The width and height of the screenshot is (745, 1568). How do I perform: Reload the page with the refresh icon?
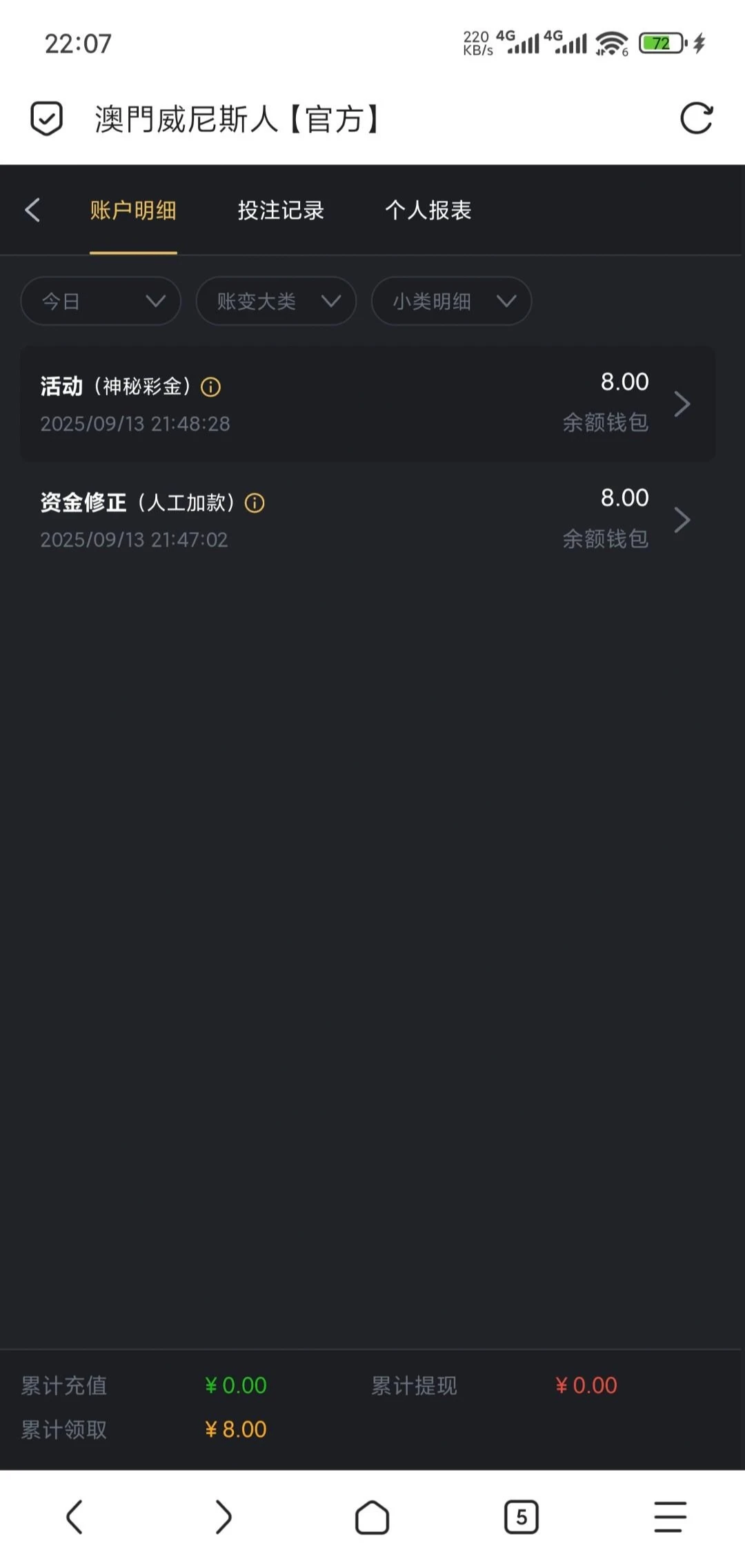[696, 118]
